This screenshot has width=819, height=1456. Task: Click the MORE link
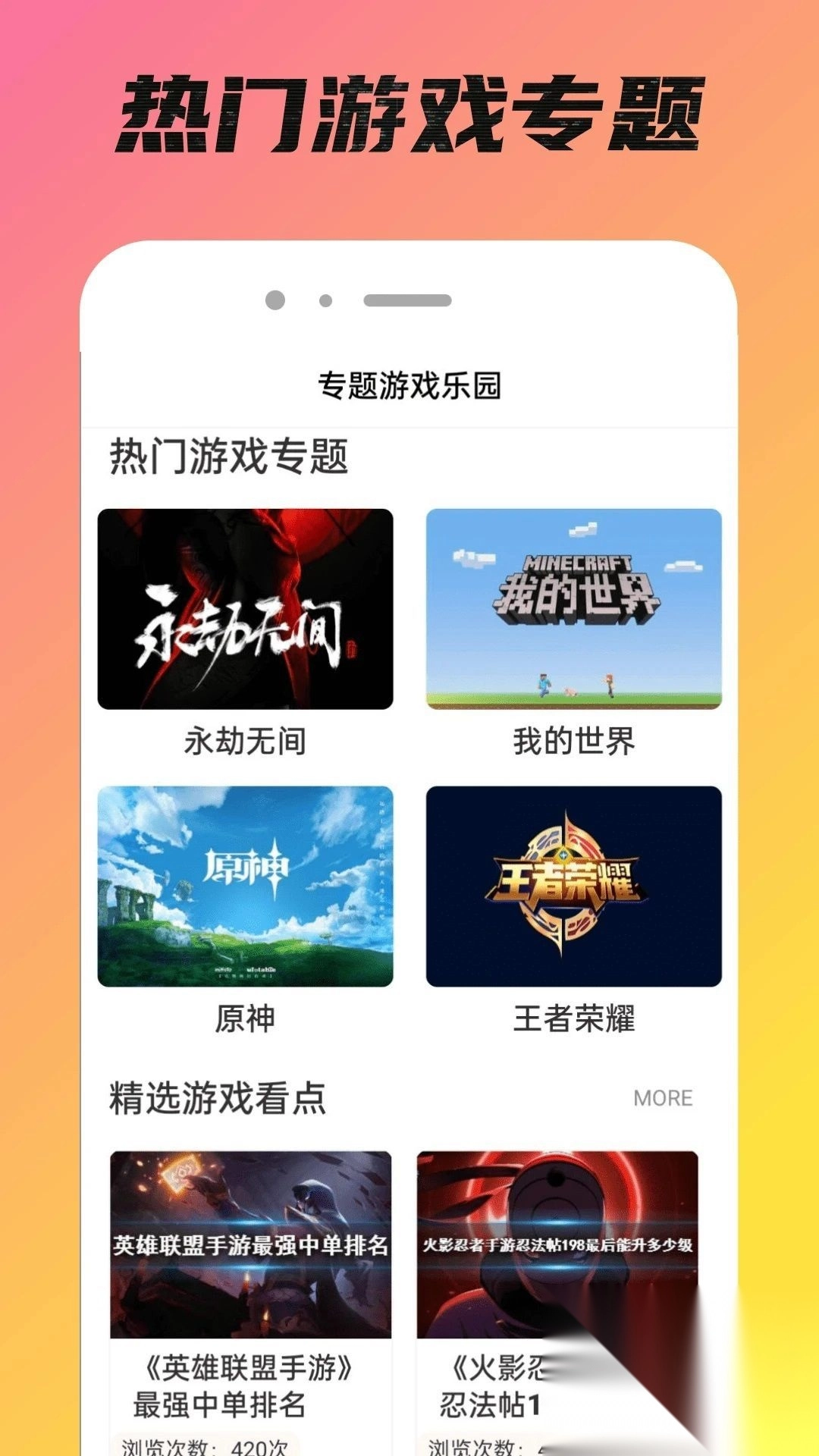(663, 1097)
